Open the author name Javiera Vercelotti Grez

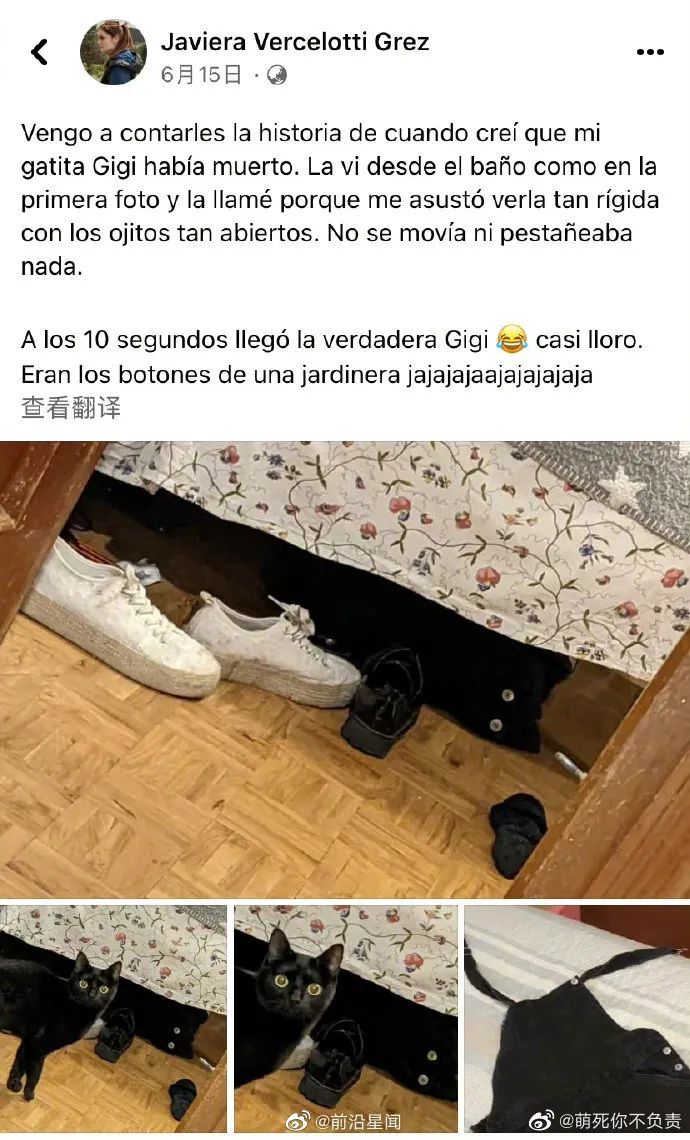pos(294,41)
